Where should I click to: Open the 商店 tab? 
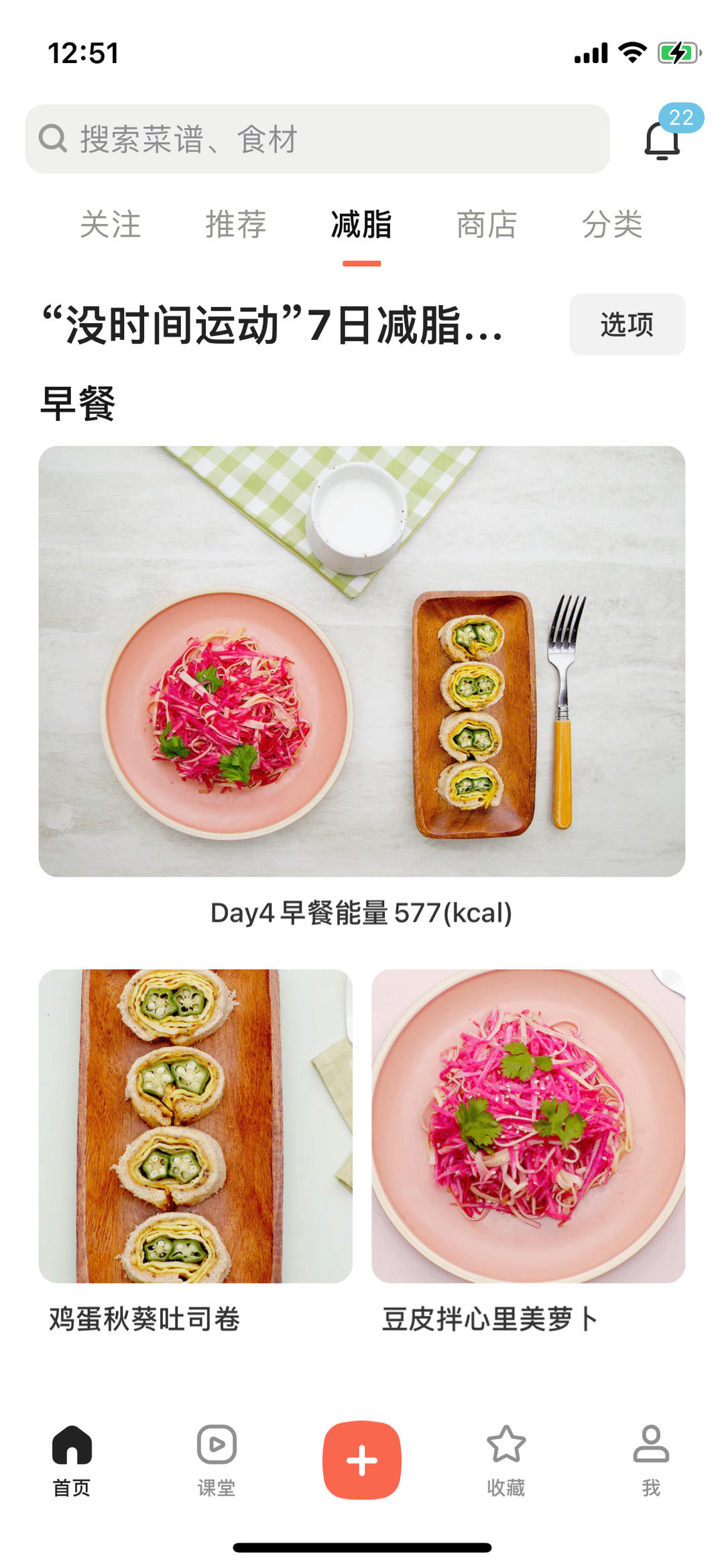tap(487, 225)
